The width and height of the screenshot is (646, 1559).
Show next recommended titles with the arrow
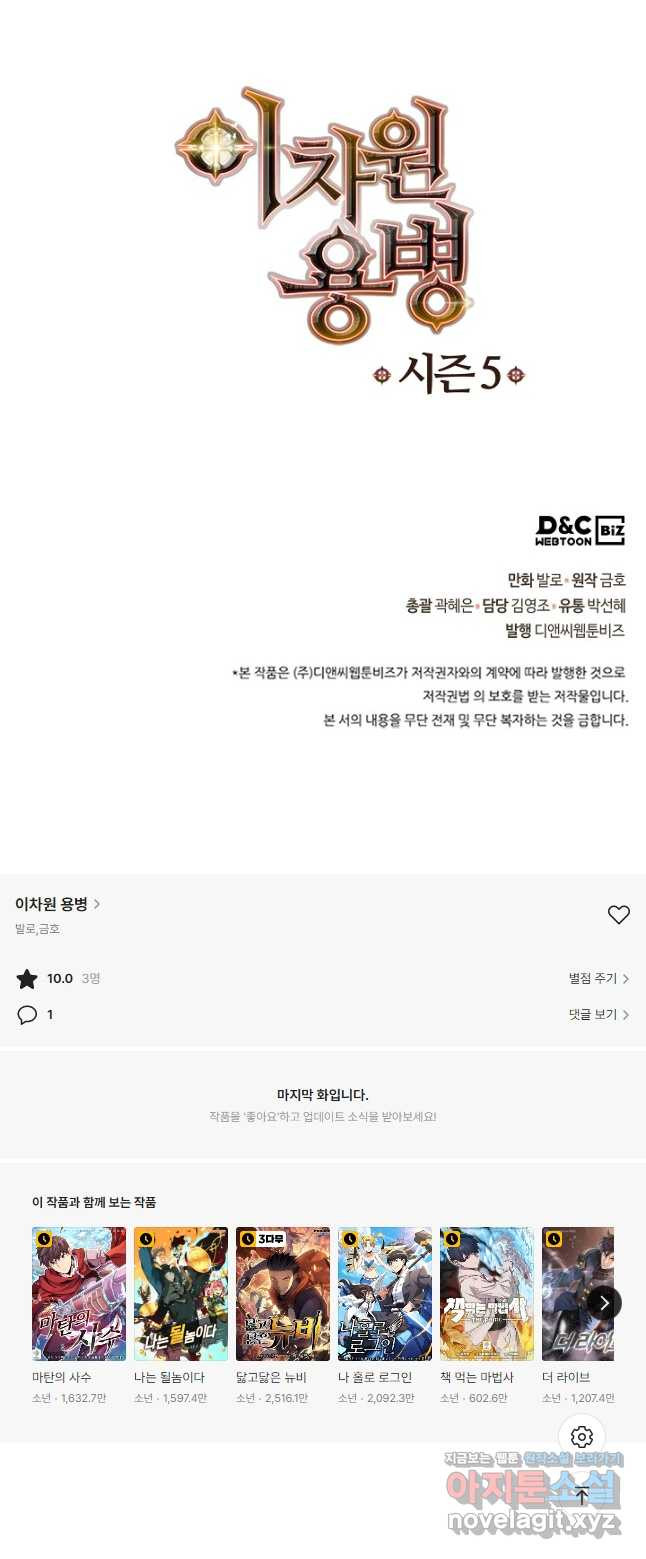[x=604, y=1301]
